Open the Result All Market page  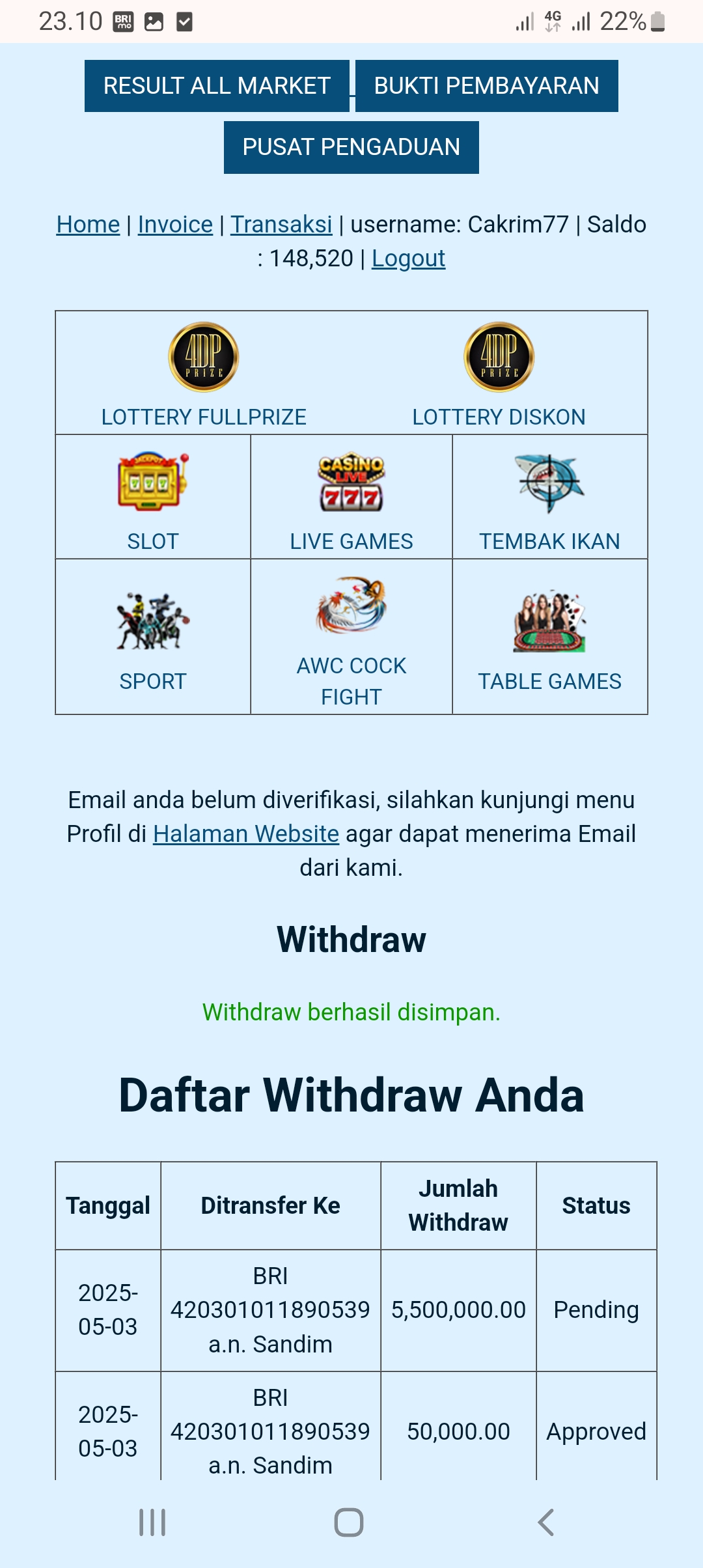[x=217, y=86]
